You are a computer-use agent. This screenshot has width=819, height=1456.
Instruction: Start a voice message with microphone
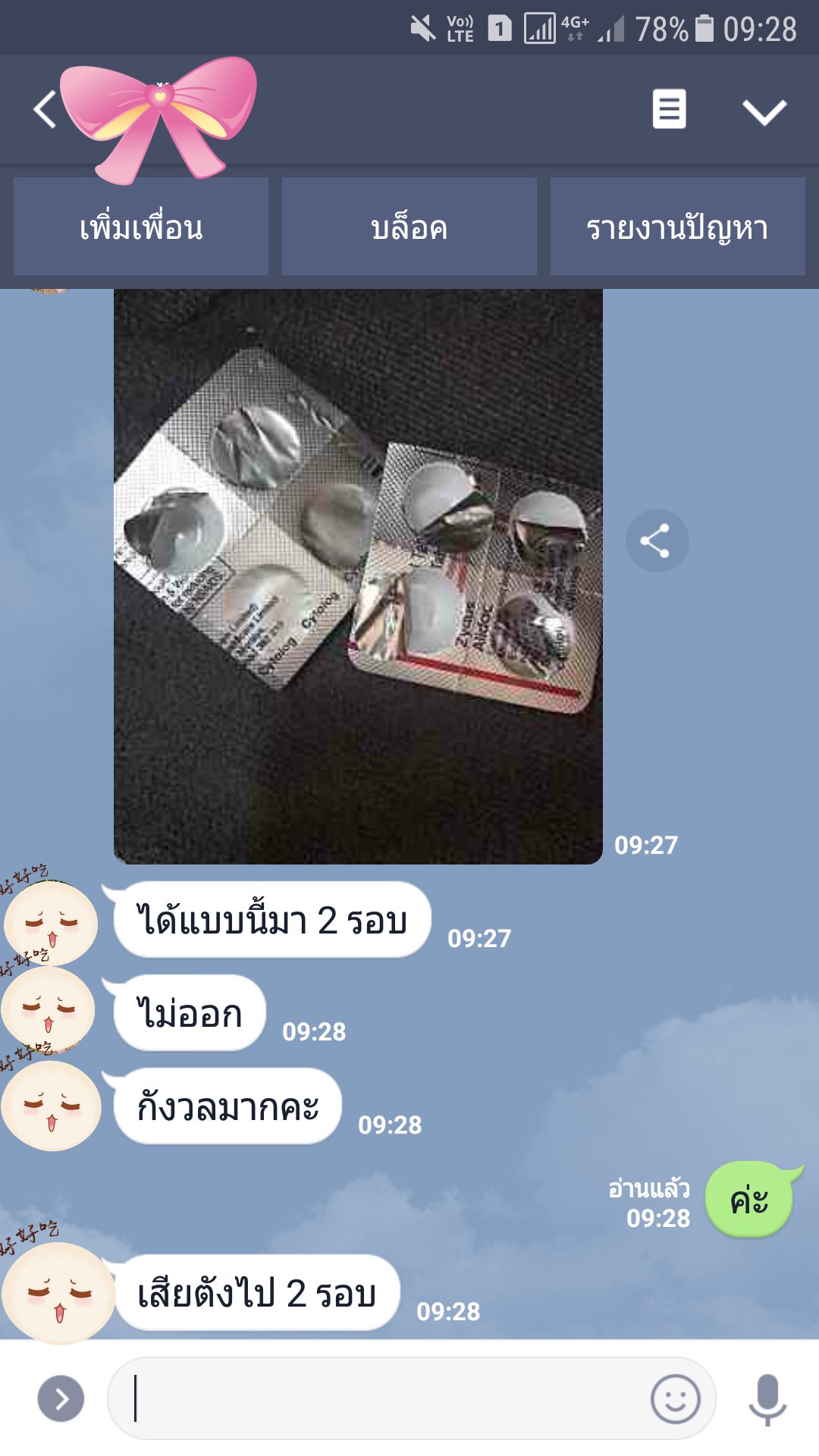[x=767, y=1398]
